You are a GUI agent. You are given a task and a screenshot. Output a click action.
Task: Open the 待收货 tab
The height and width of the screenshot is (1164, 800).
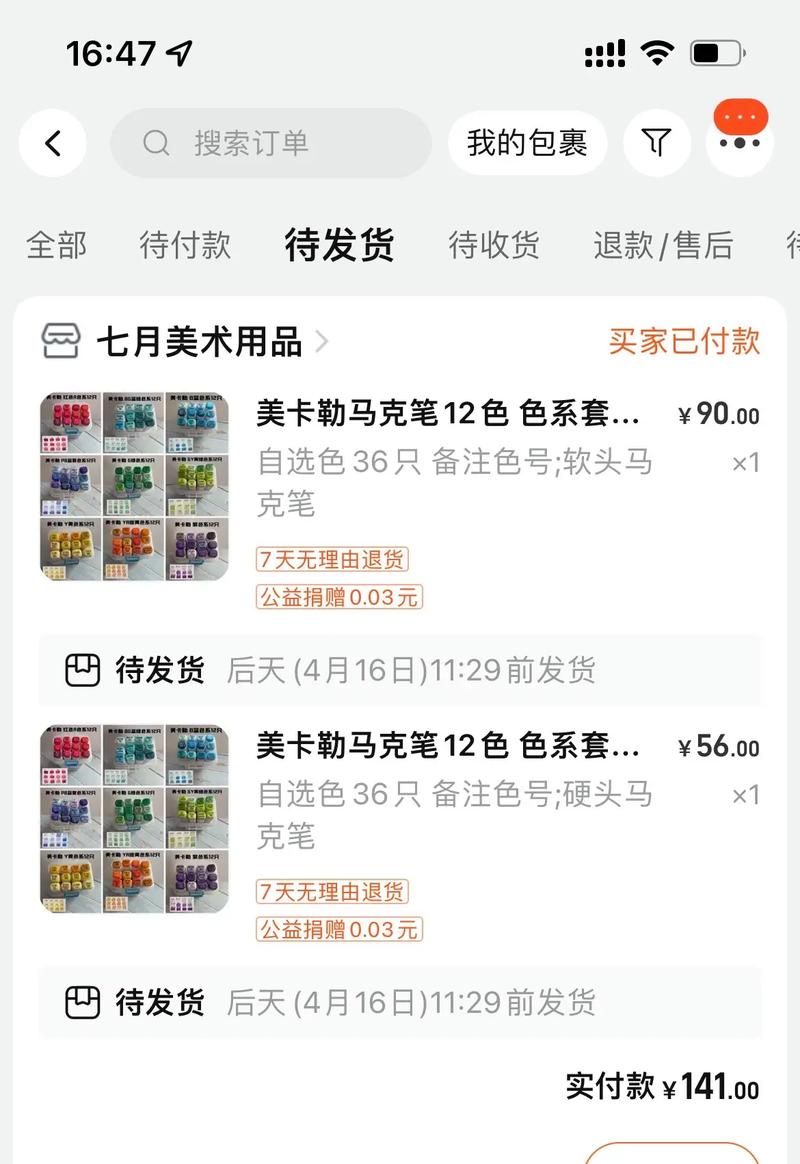pyautogui.click(x=496, y=245)
